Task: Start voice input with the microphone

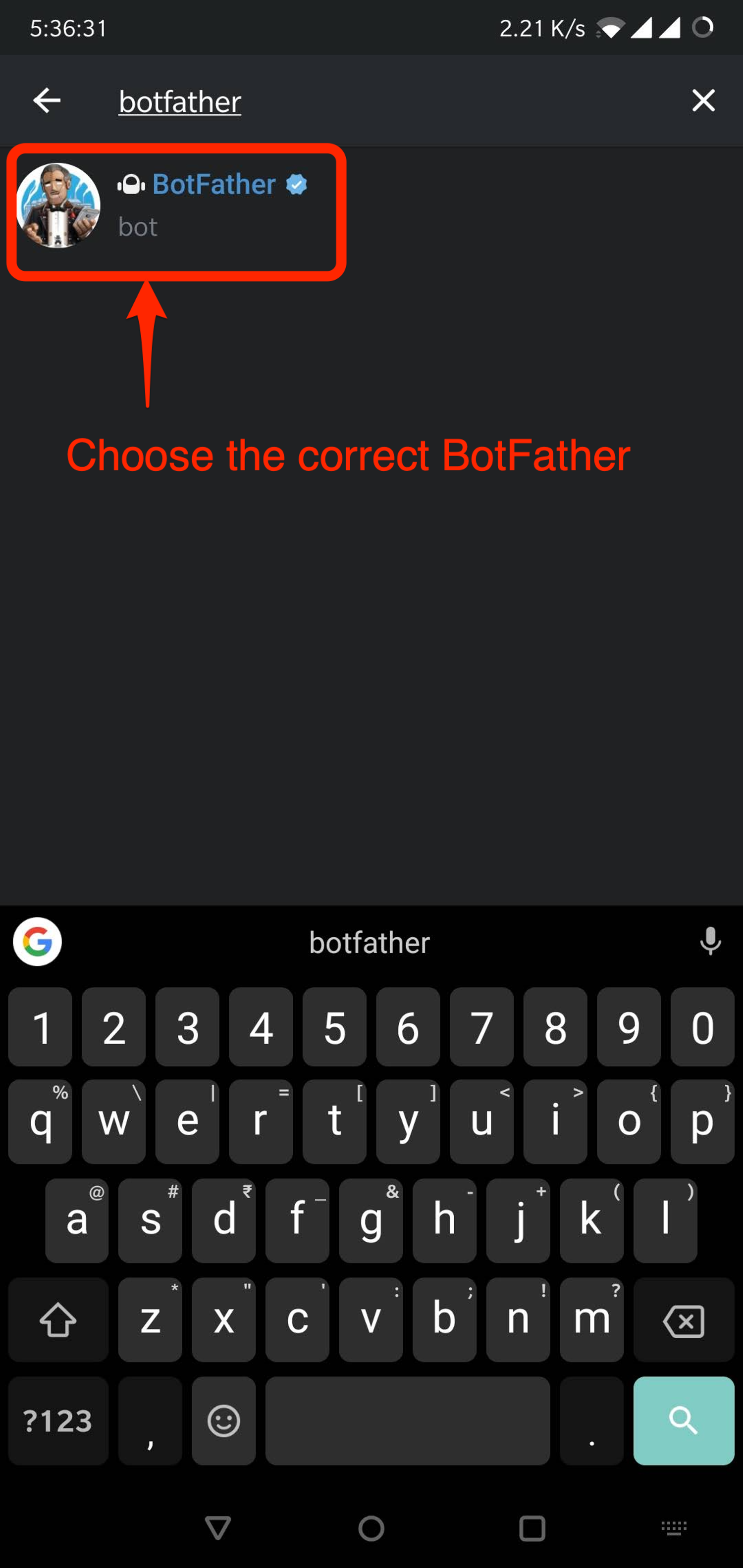Action: (709, 942)
